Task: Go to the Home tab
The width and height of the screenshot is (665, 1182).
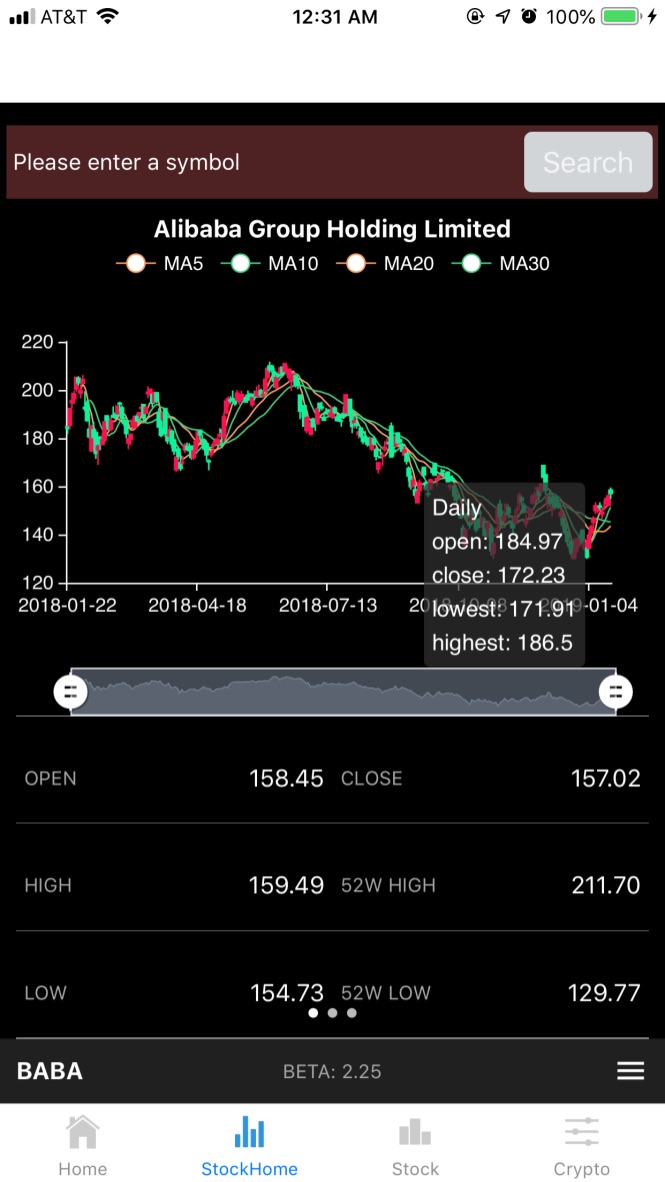Action: point(82,1146)
